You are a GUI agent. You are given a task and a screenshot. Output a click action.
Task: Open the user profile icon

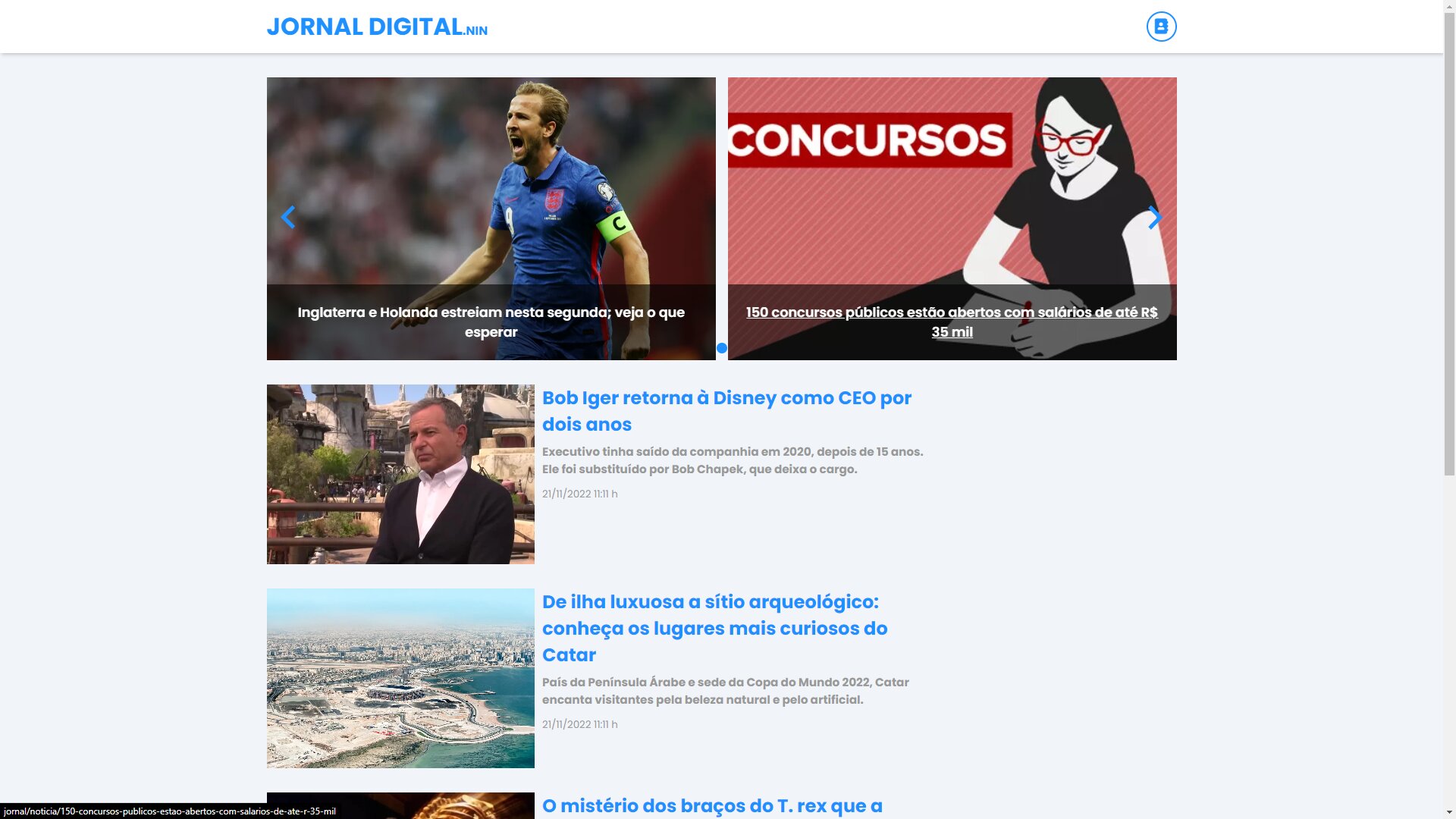point(1161,27)
